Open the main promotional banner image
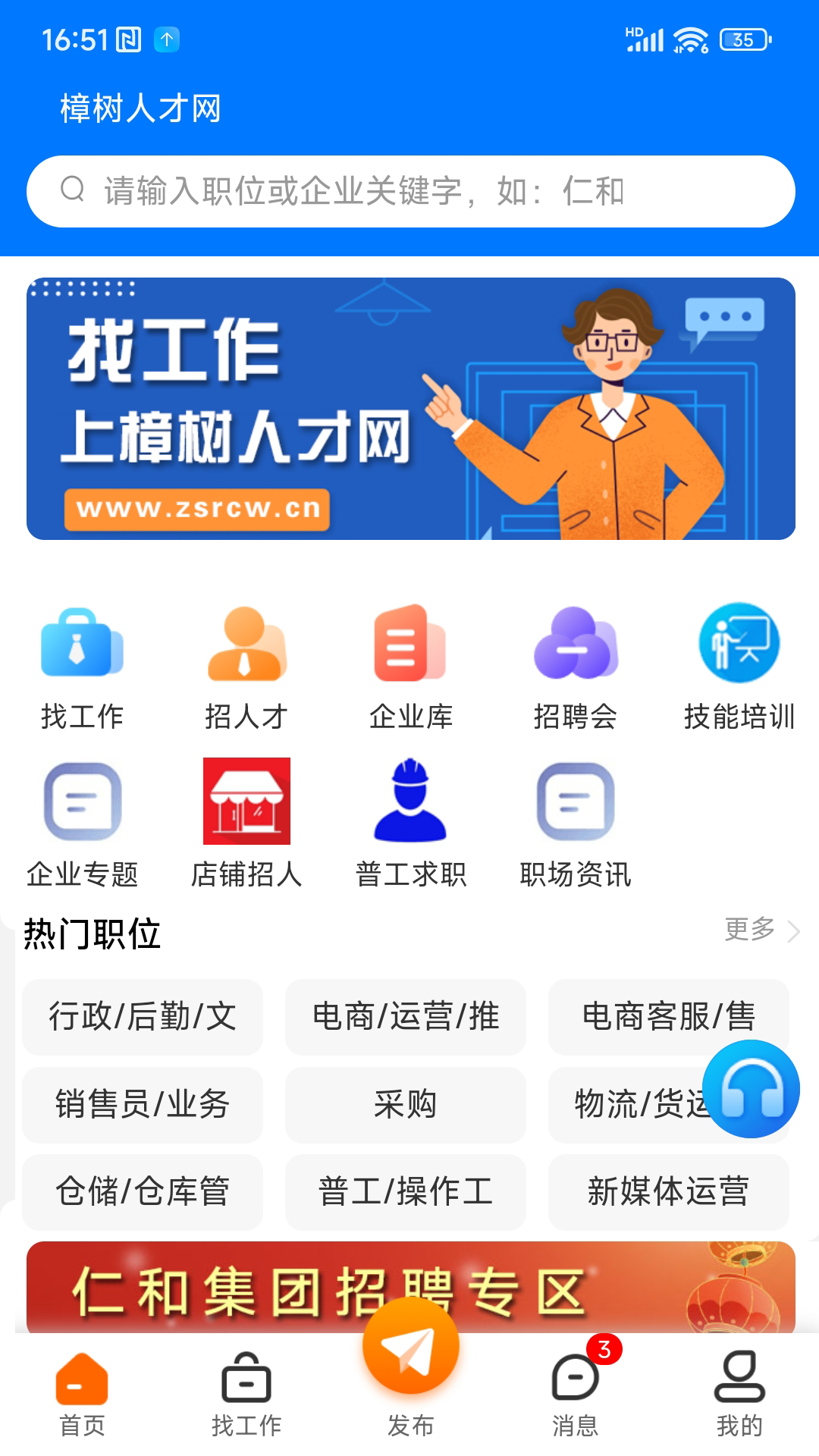Screen dimensions: 819x1456 pyautogui.click(x=409, y=409)
